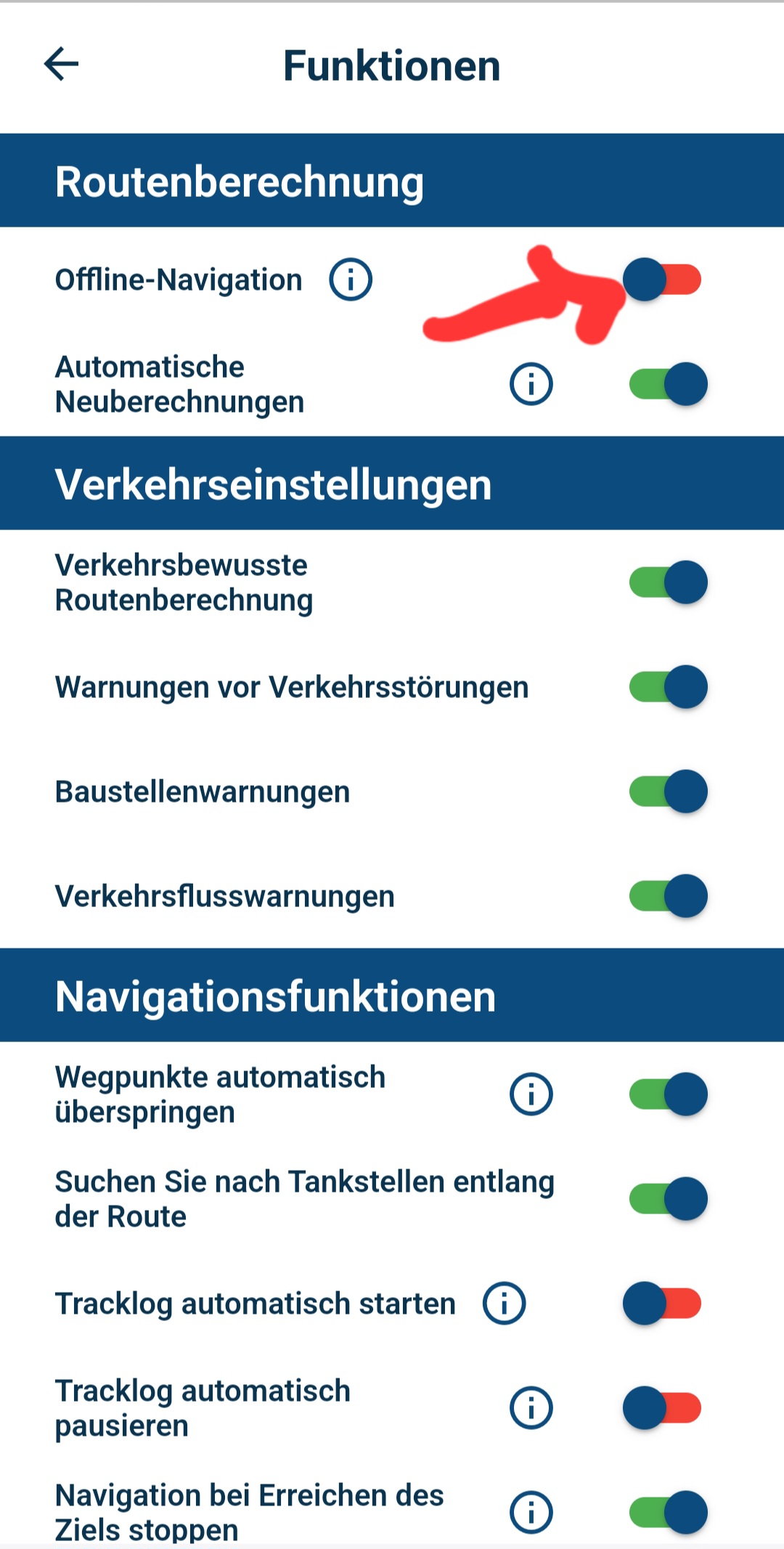The width and height of the screenshot is (784, 1549).
Task: Turn off Verkehrsbewusste Routenberechnung
Action: pyautogui.click(x=668, y=582)
